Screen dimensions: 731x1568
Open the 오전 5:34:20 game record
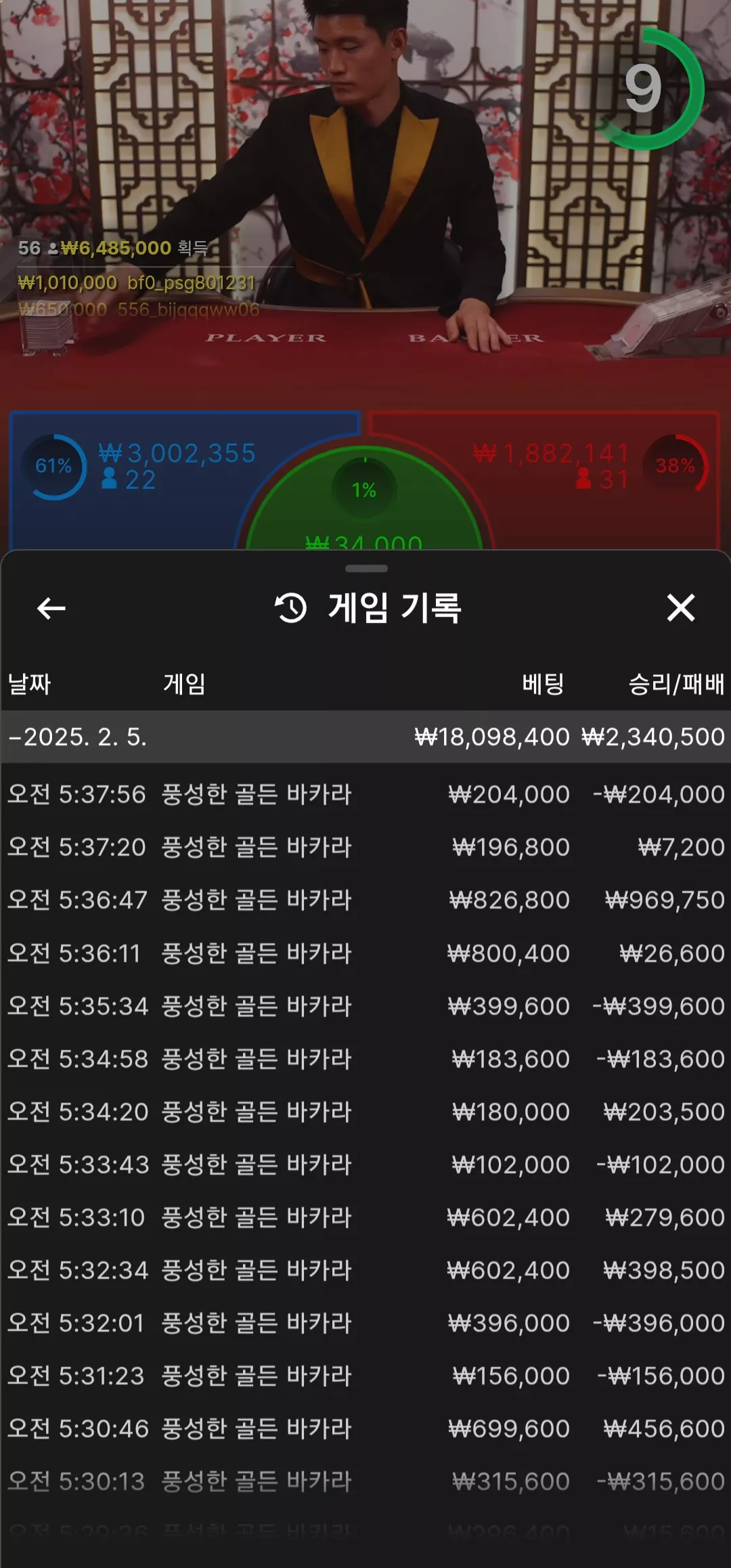tap(365, 1112)
